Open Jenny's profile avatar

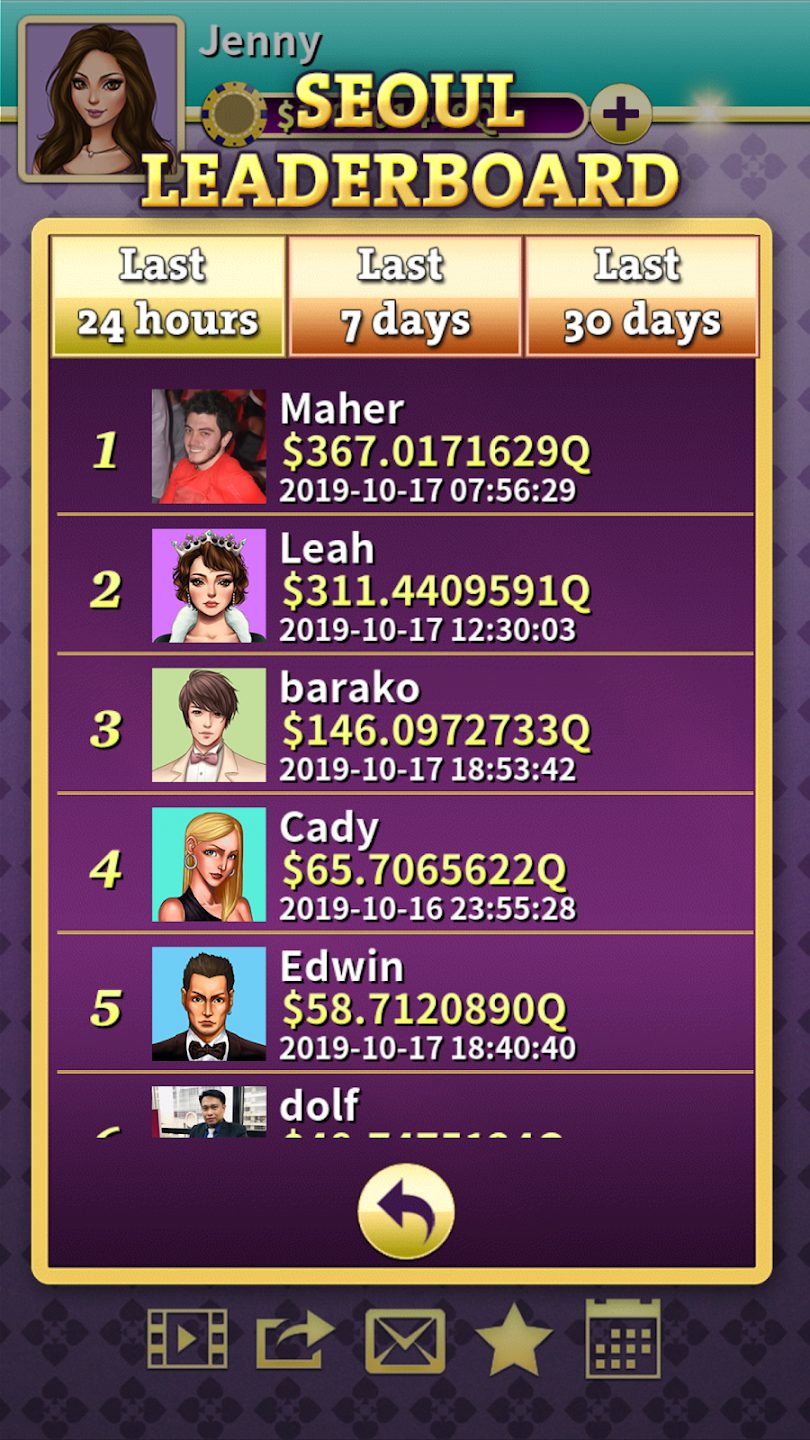[x=102, y=98]
